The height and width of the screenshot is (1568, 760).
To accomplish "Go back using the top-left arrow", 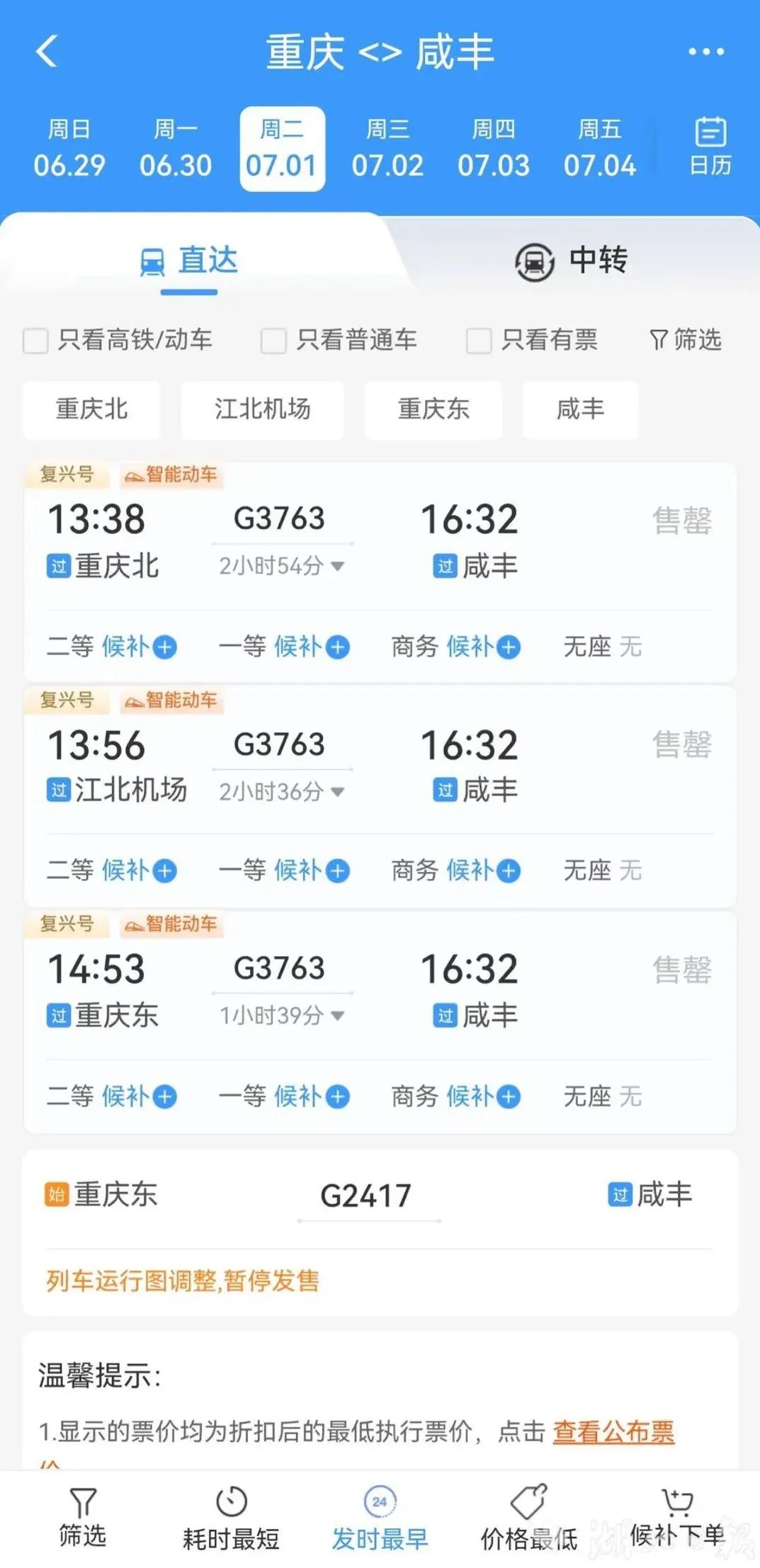I will (47, 52).
